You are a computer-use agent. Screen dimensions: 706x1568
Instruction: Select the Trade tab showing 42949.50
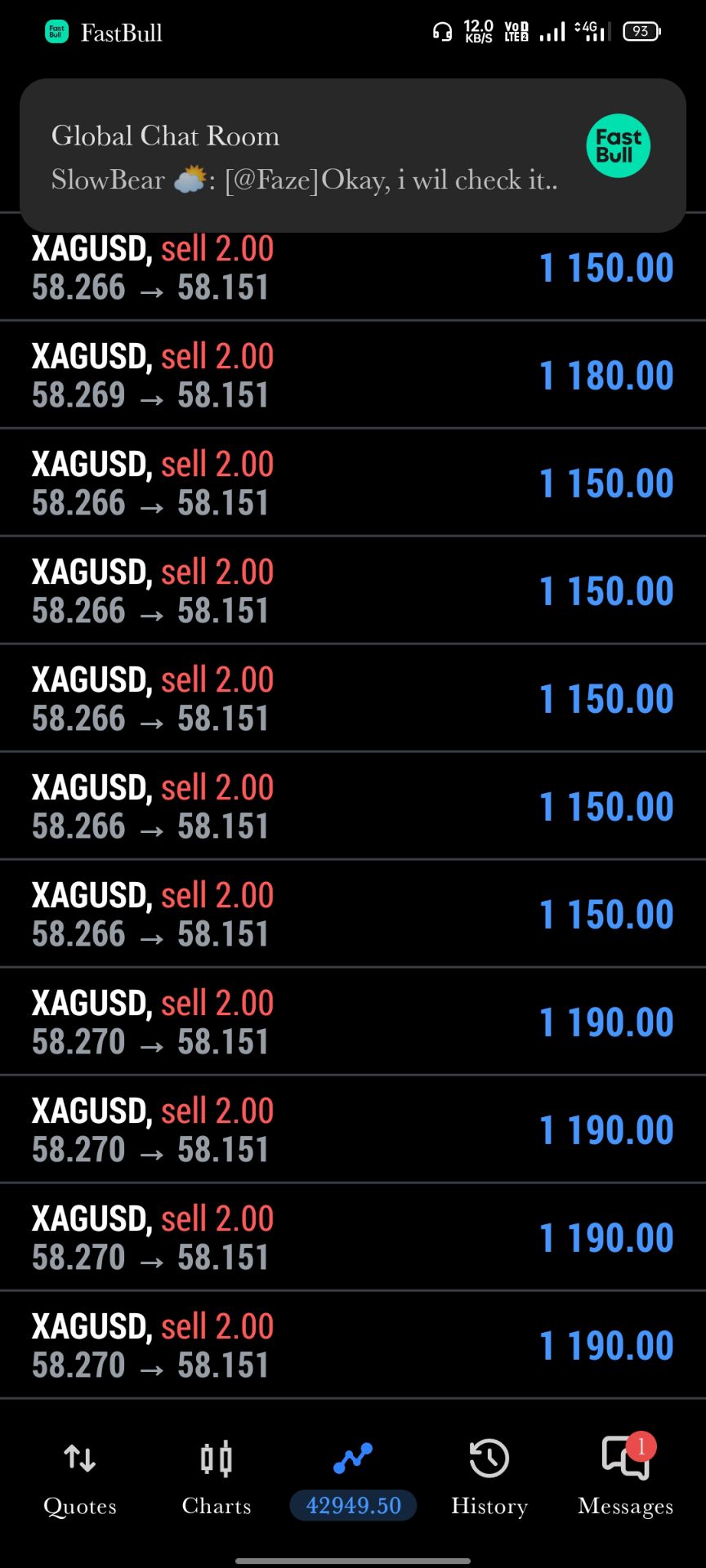point(353,1479)
